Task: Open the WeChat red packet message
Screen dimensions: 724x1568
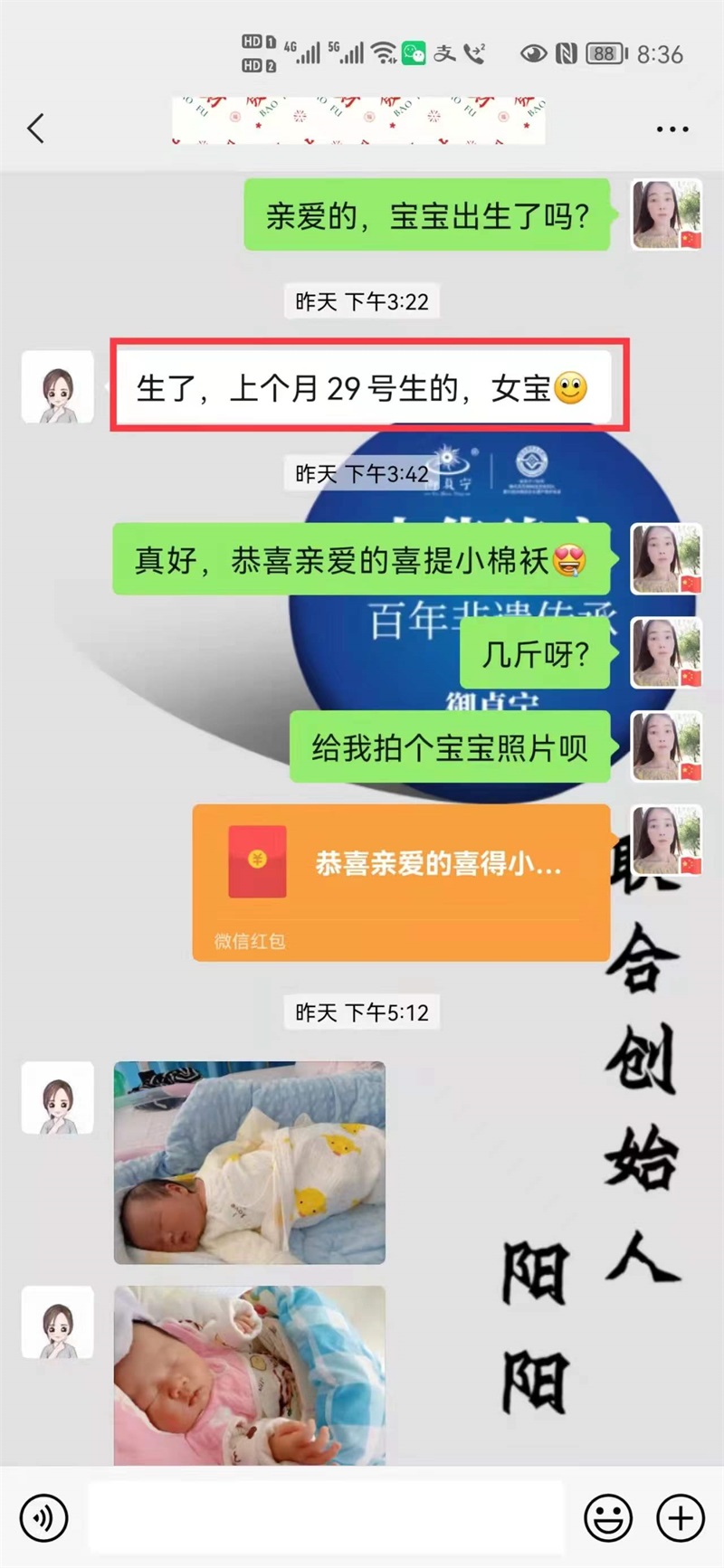Action: pos(401,882)
